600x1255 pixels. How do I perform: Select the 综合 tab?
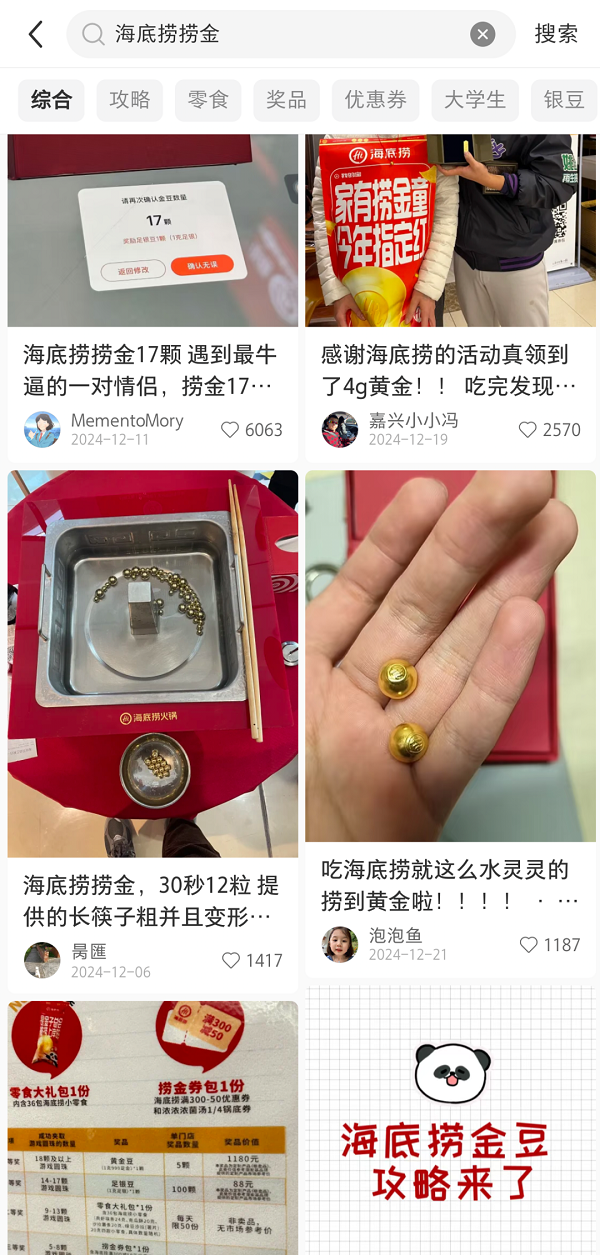pyautogui.click(x=51, y=100)
